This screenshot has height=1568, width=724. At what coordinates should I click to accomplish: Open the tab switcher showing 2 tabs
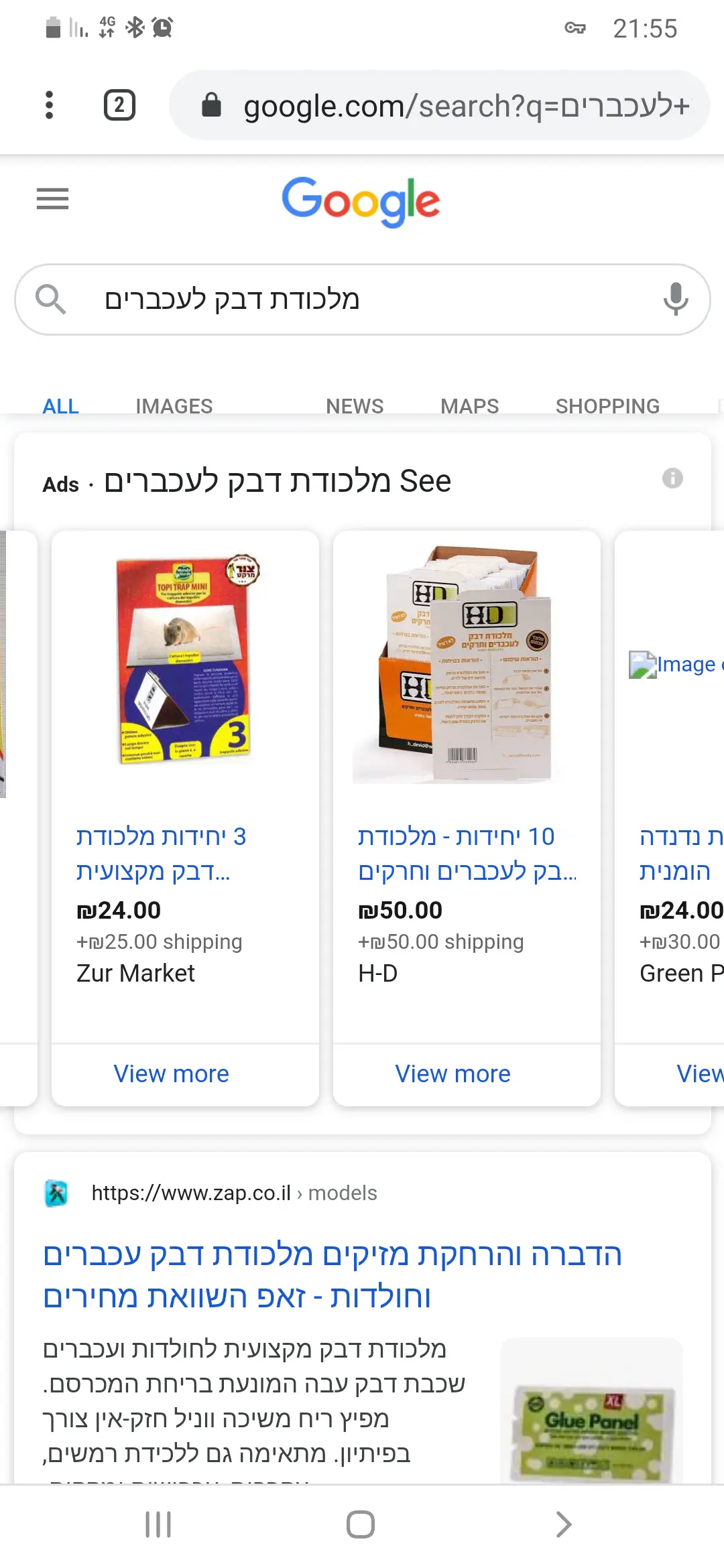click(x=119, y=105)
